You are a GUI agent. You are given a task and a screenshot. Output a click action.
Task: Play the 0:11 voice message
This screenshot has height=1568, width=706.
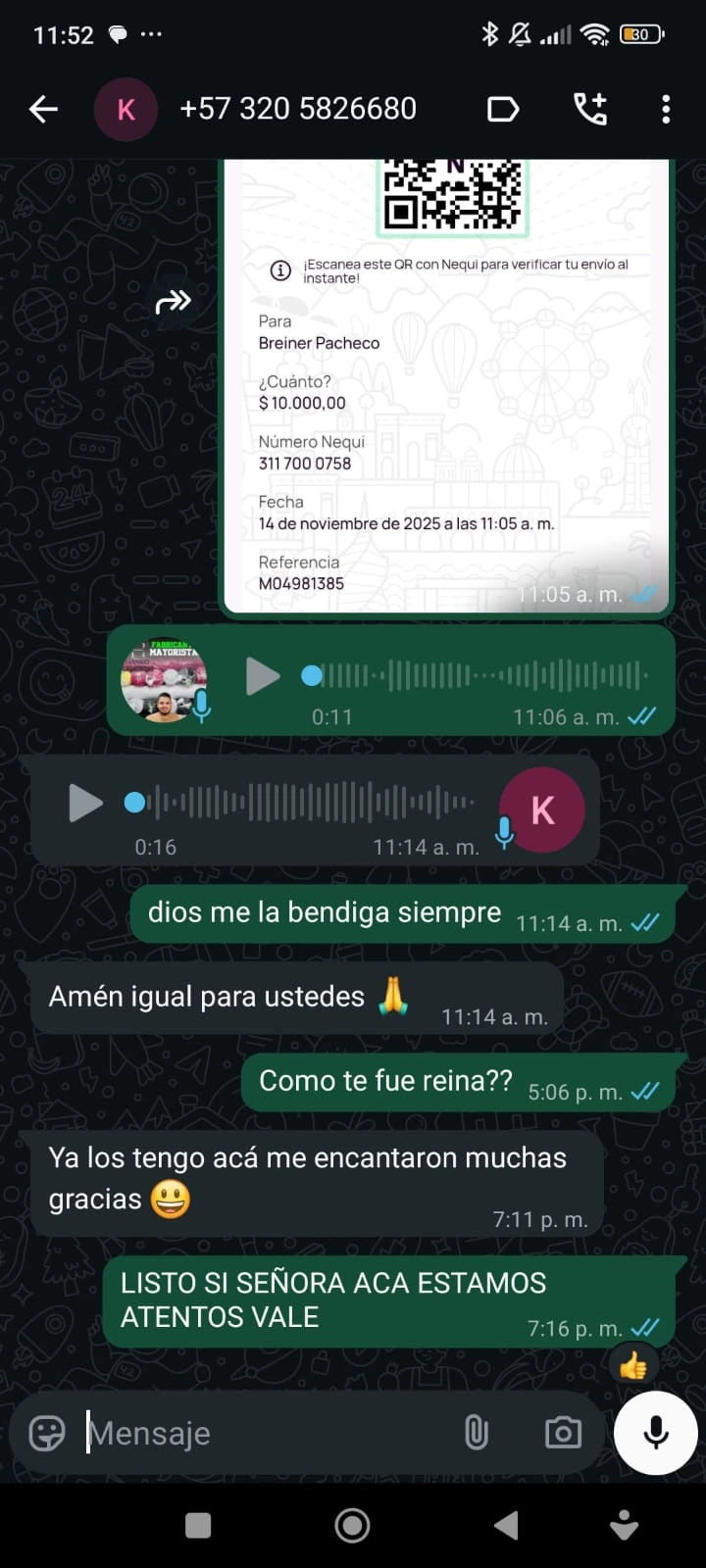coord(262,676)
